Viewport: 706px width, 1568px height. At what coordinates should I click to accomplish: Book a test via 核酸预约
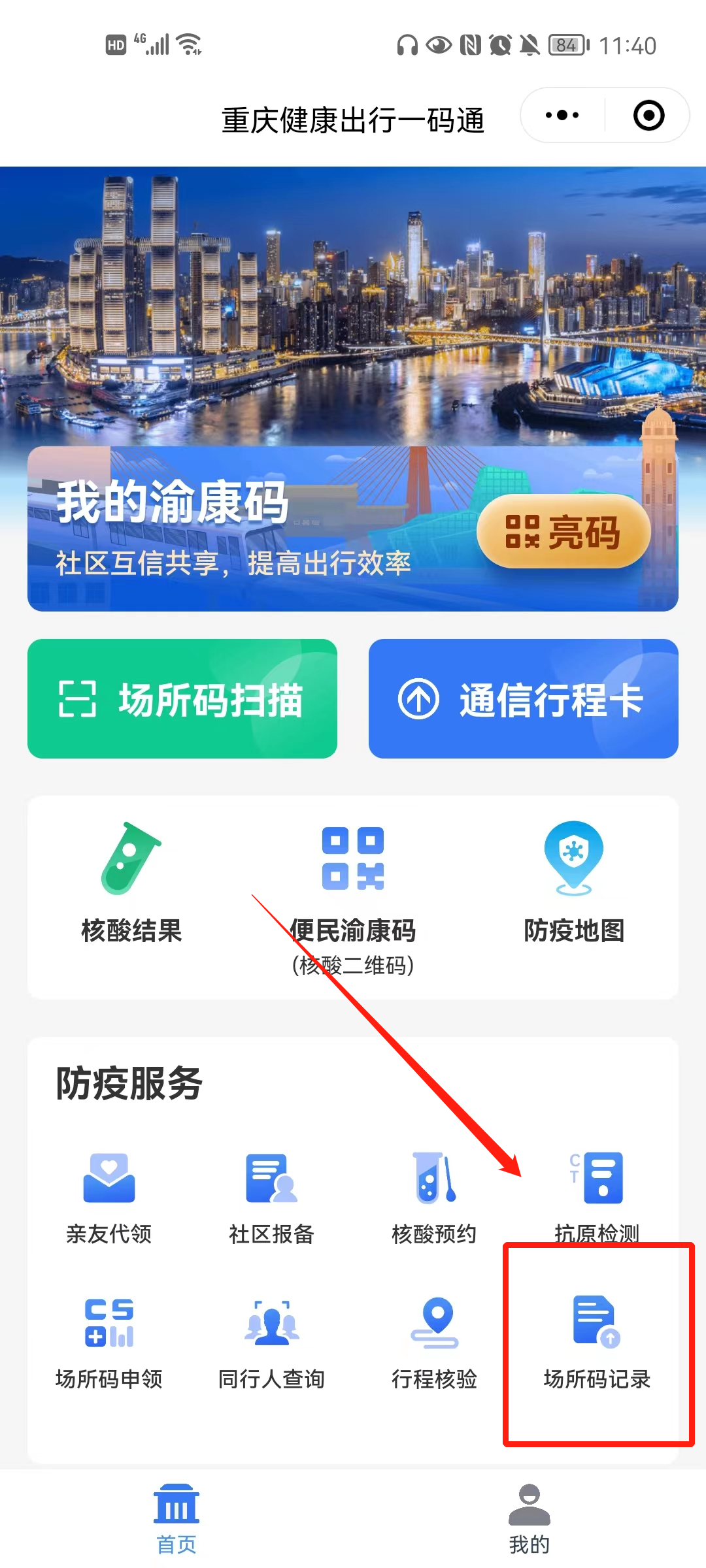click(x=434, y=1197)
